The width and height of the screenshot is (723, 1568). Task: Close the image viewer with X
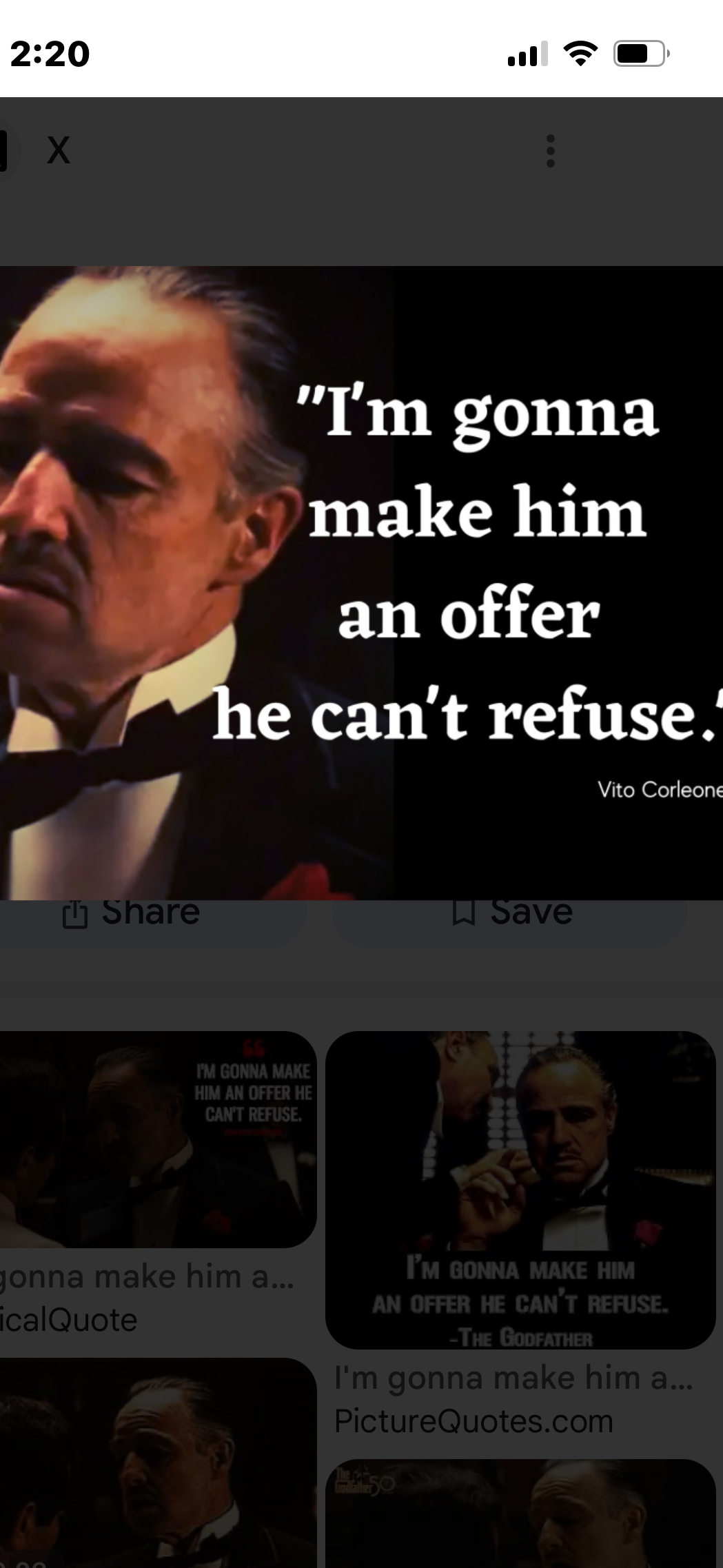59,150
